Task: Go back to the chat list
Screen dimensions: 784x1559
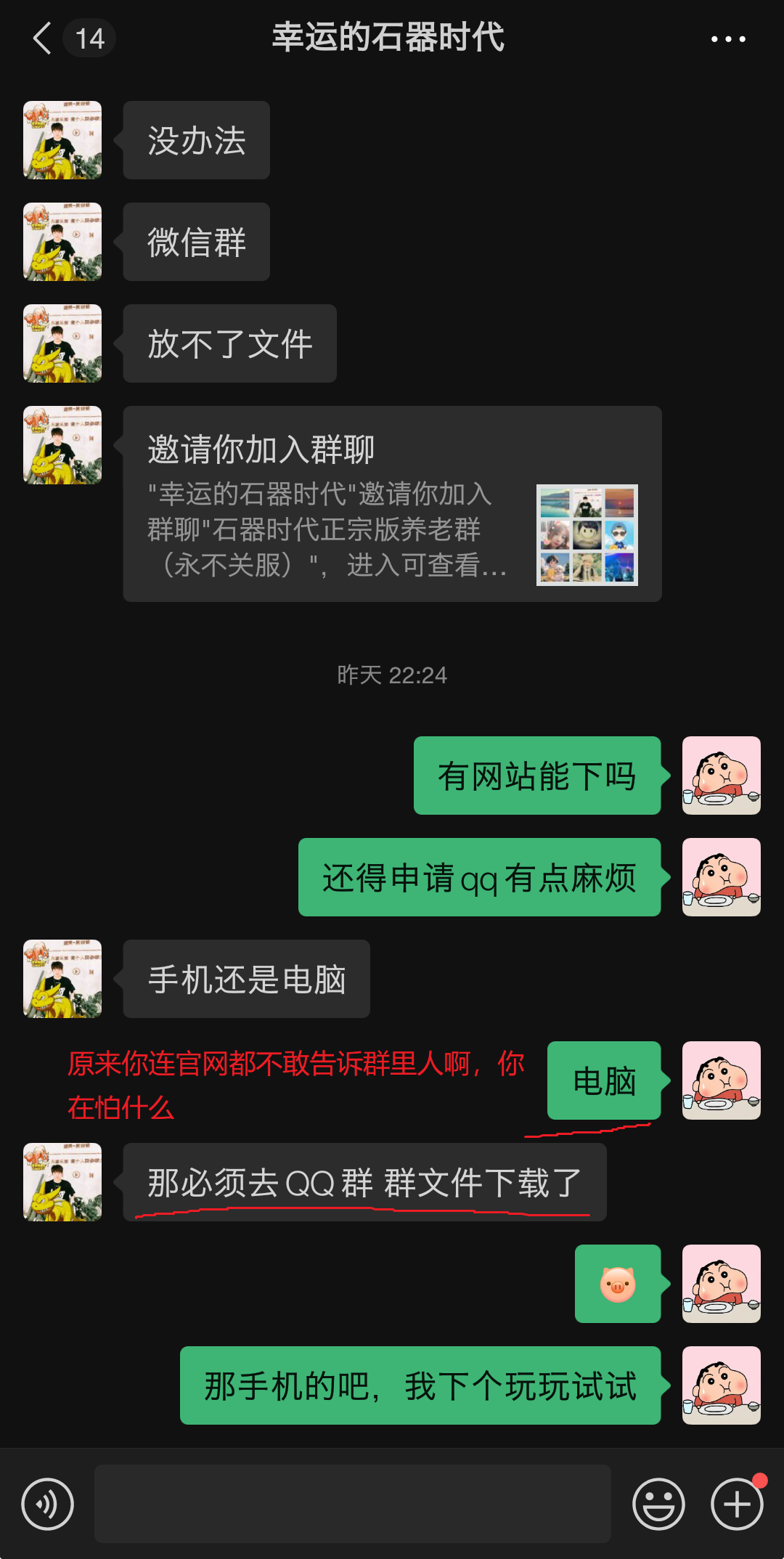Action: point(44,38)
